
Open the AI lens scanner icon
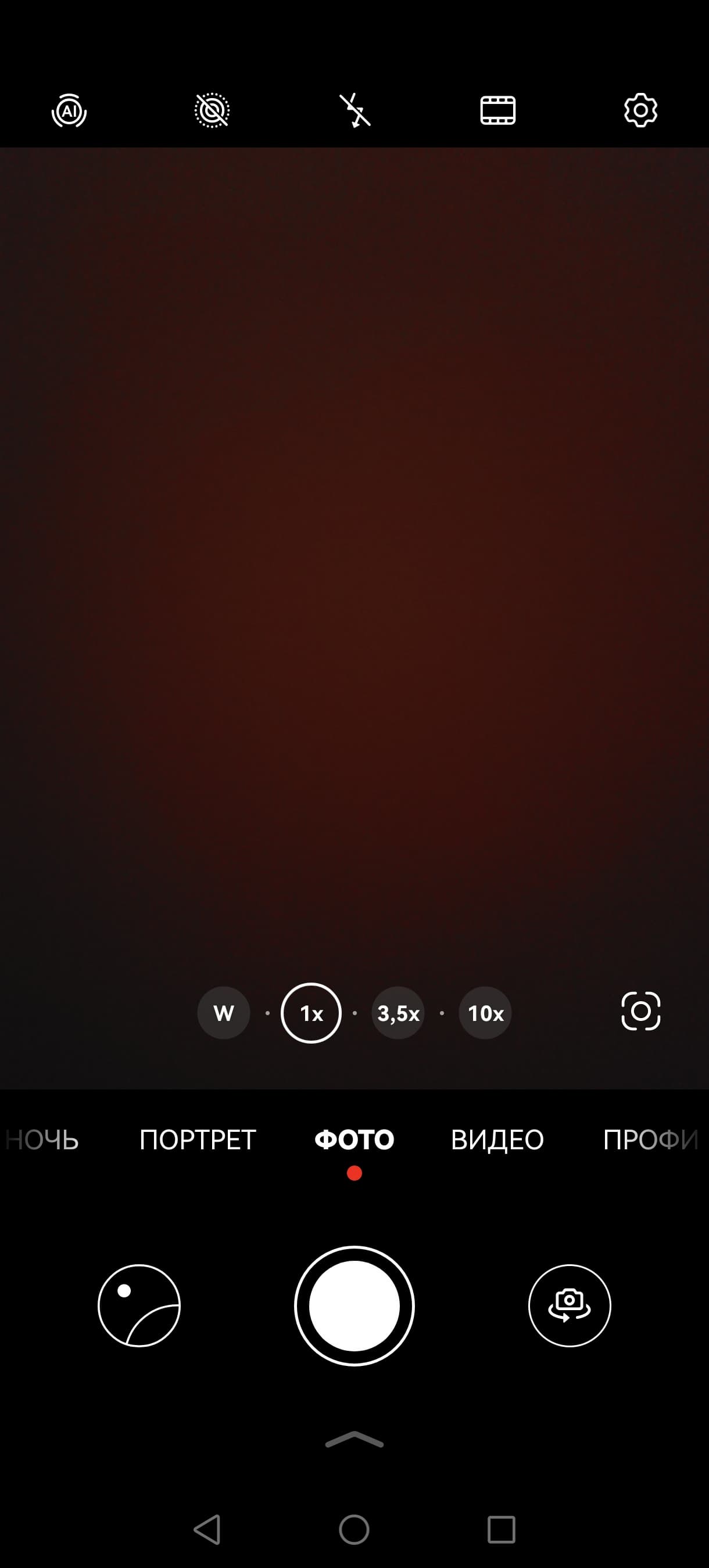641,1011
